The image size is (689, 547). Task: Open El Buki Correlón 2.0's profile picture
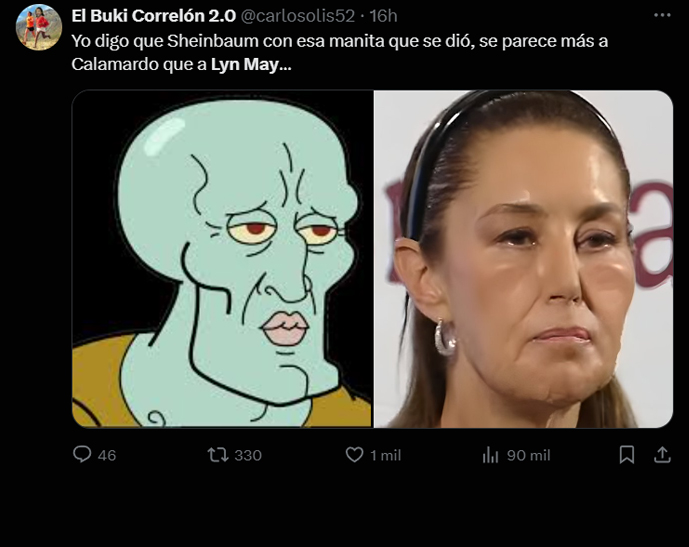tap(38, 27)
